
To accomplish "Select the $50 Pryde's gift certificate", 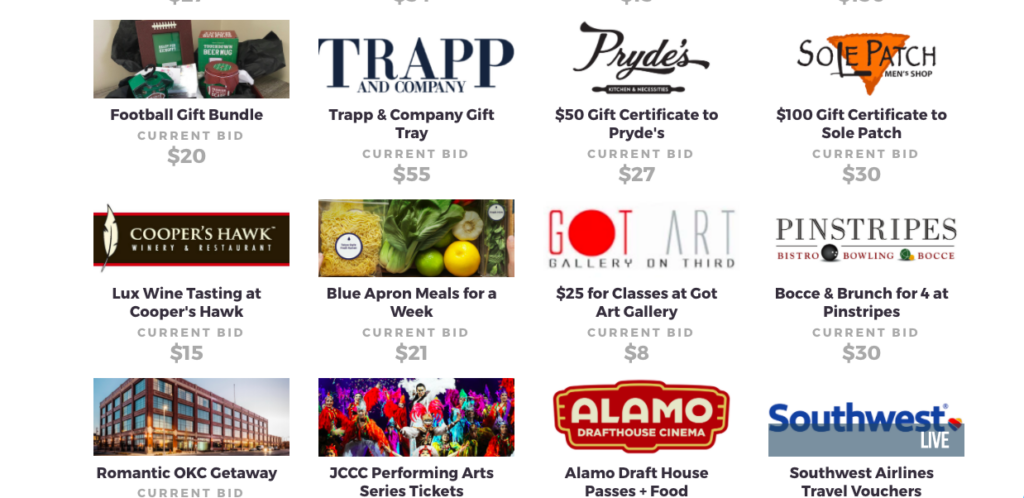I will (x=636, y=124).
